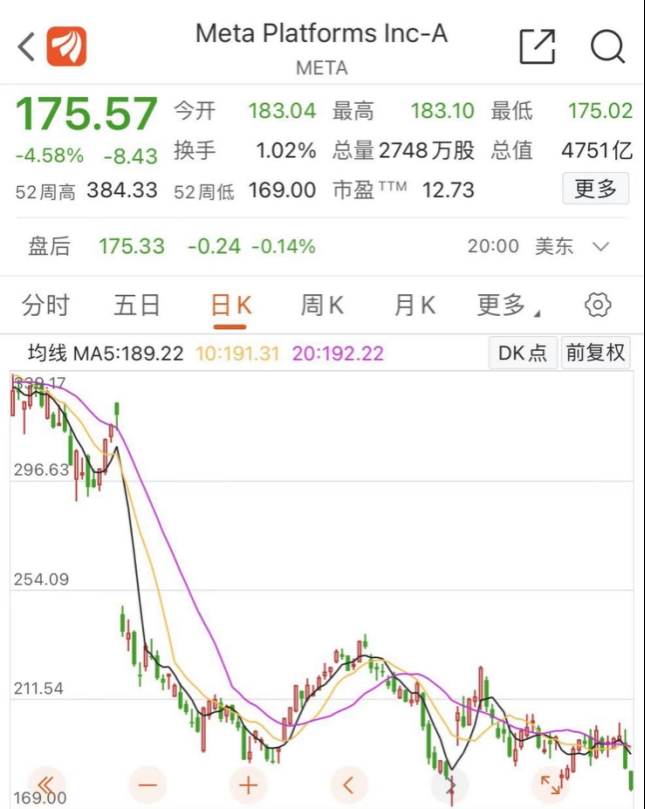Change the 前复权 price adjustment mode
This screenshot has height=809, width=645.
point(596,353)
